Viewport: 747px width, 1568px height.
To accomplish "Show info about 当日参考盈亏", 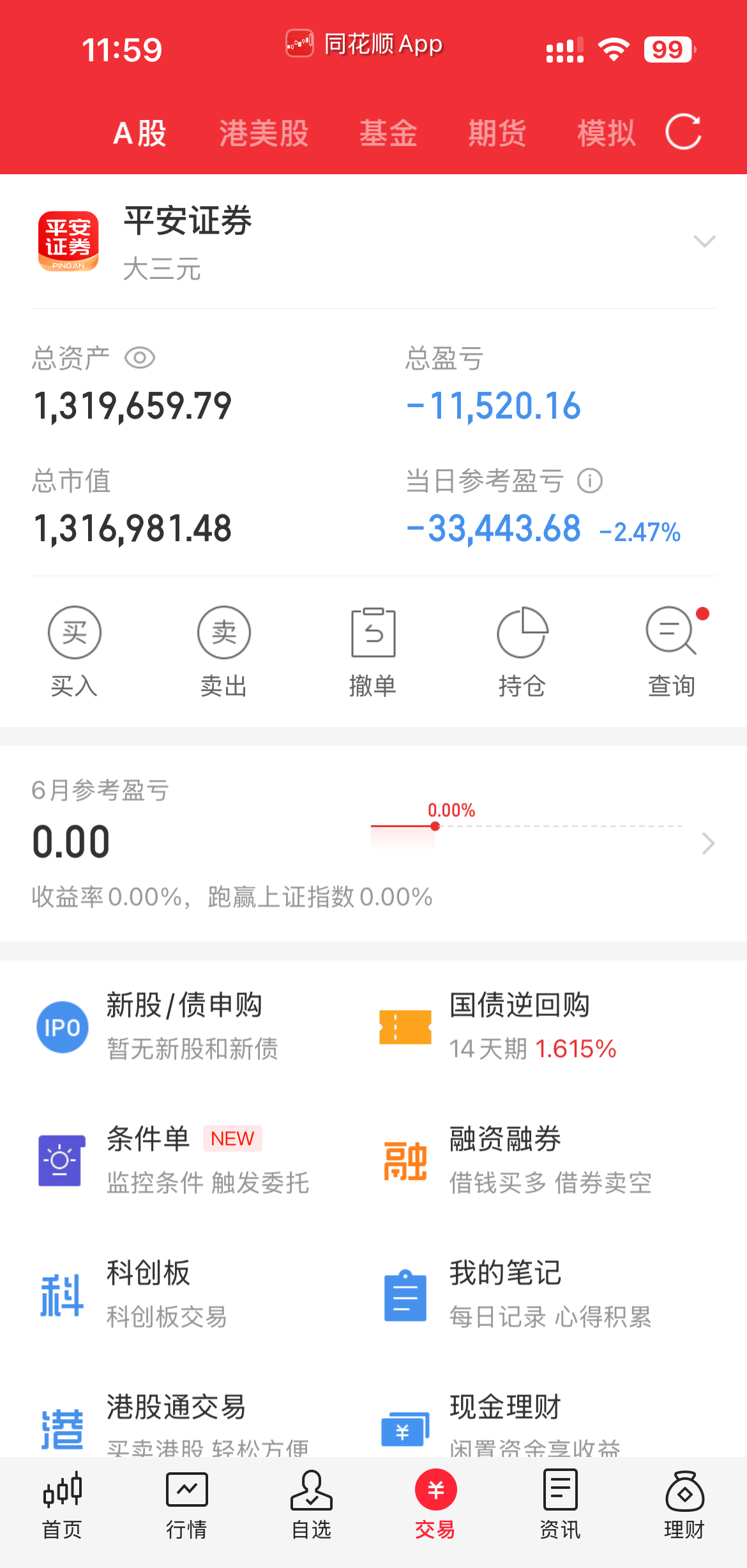I will pyautogui.click(x=590, y=481).
